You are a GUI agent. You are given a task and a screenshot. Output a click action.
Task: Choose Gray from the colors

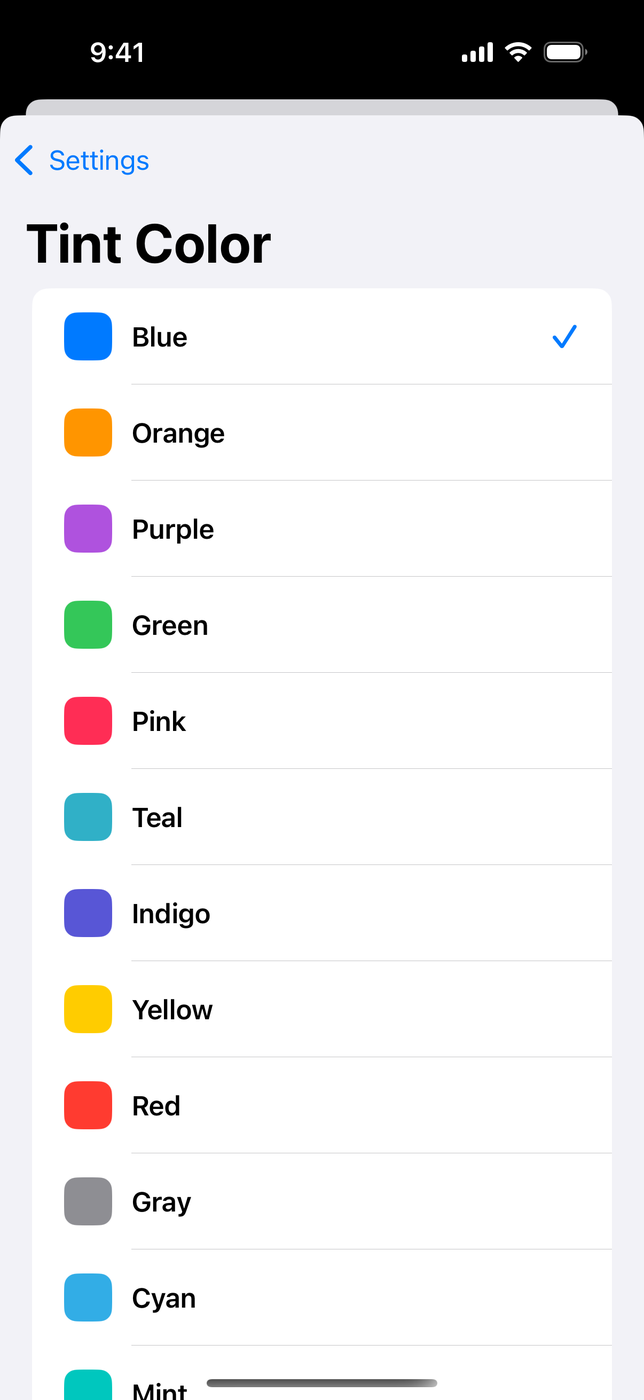tap(322, 1201)
